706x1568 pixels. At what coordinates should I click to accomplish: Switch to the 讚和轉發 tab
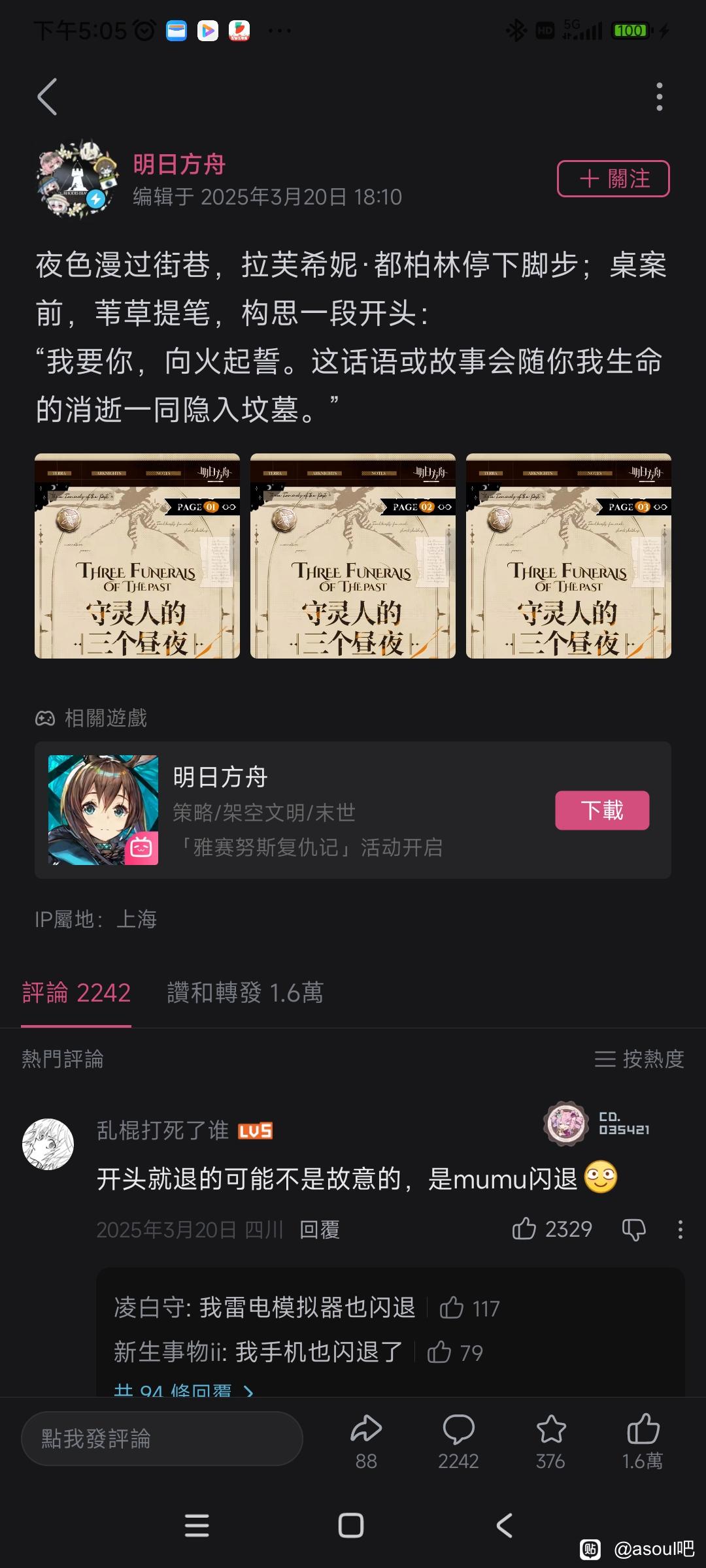(245, 993)
